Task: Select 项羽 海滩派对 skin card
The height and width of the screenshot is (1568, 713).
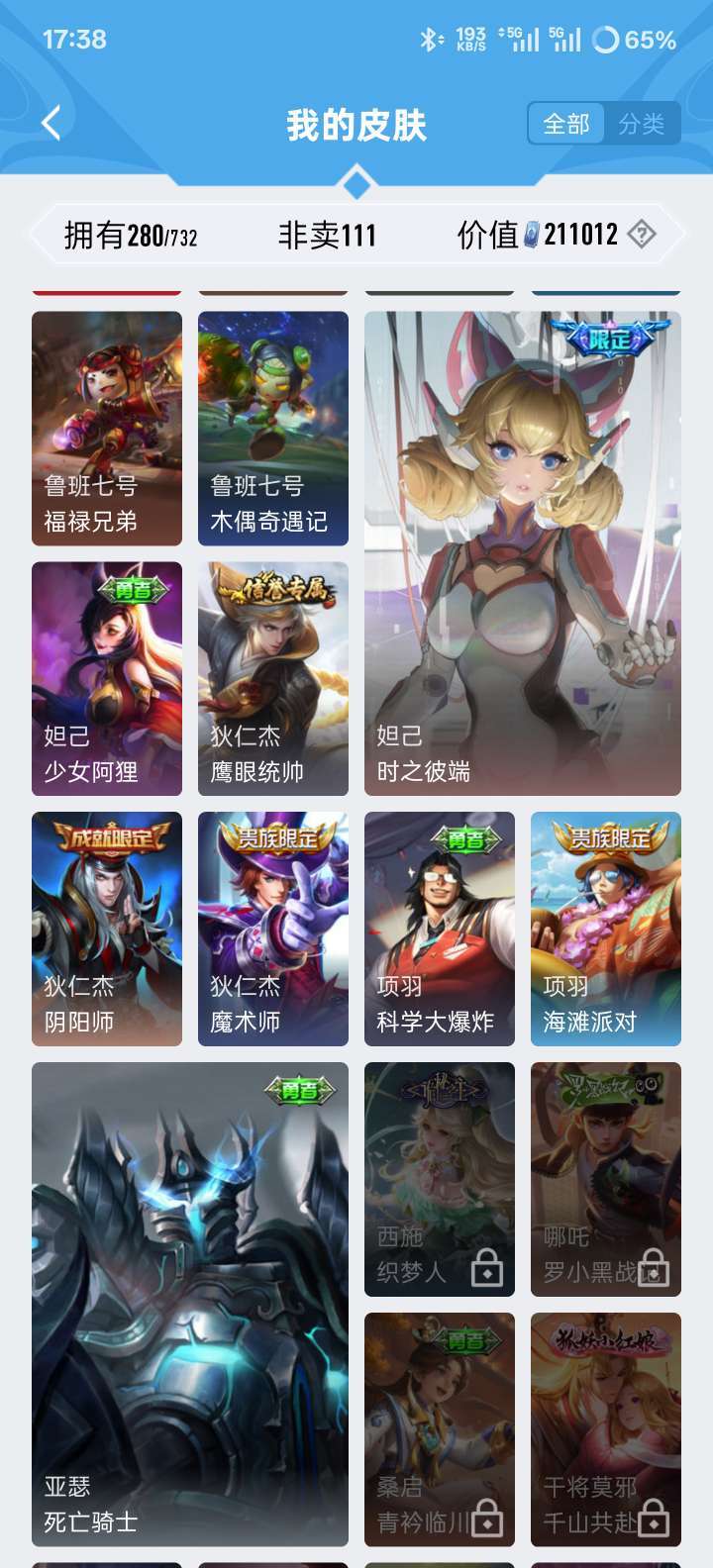Action: 606,930
